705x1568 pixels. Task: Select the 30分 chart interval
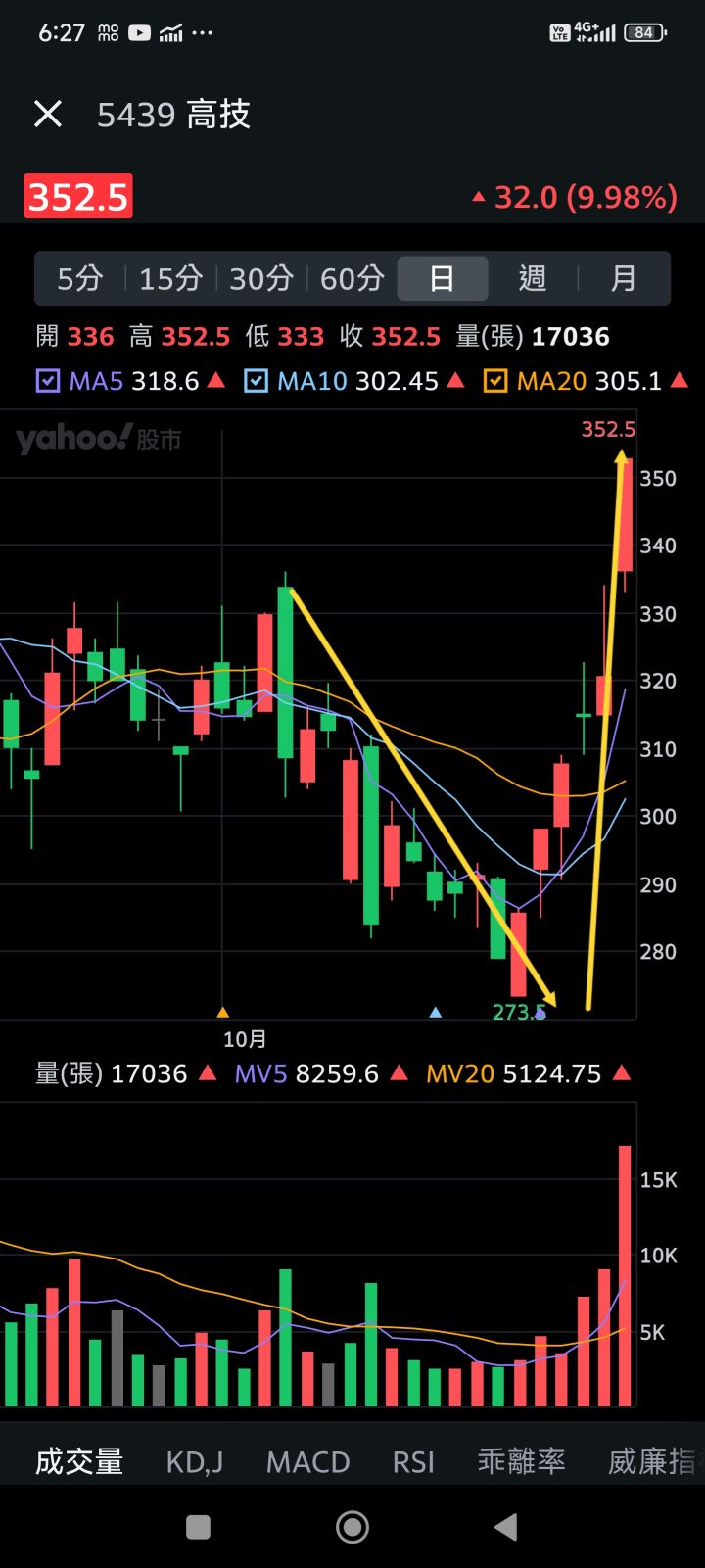click(x=261, y=279)
